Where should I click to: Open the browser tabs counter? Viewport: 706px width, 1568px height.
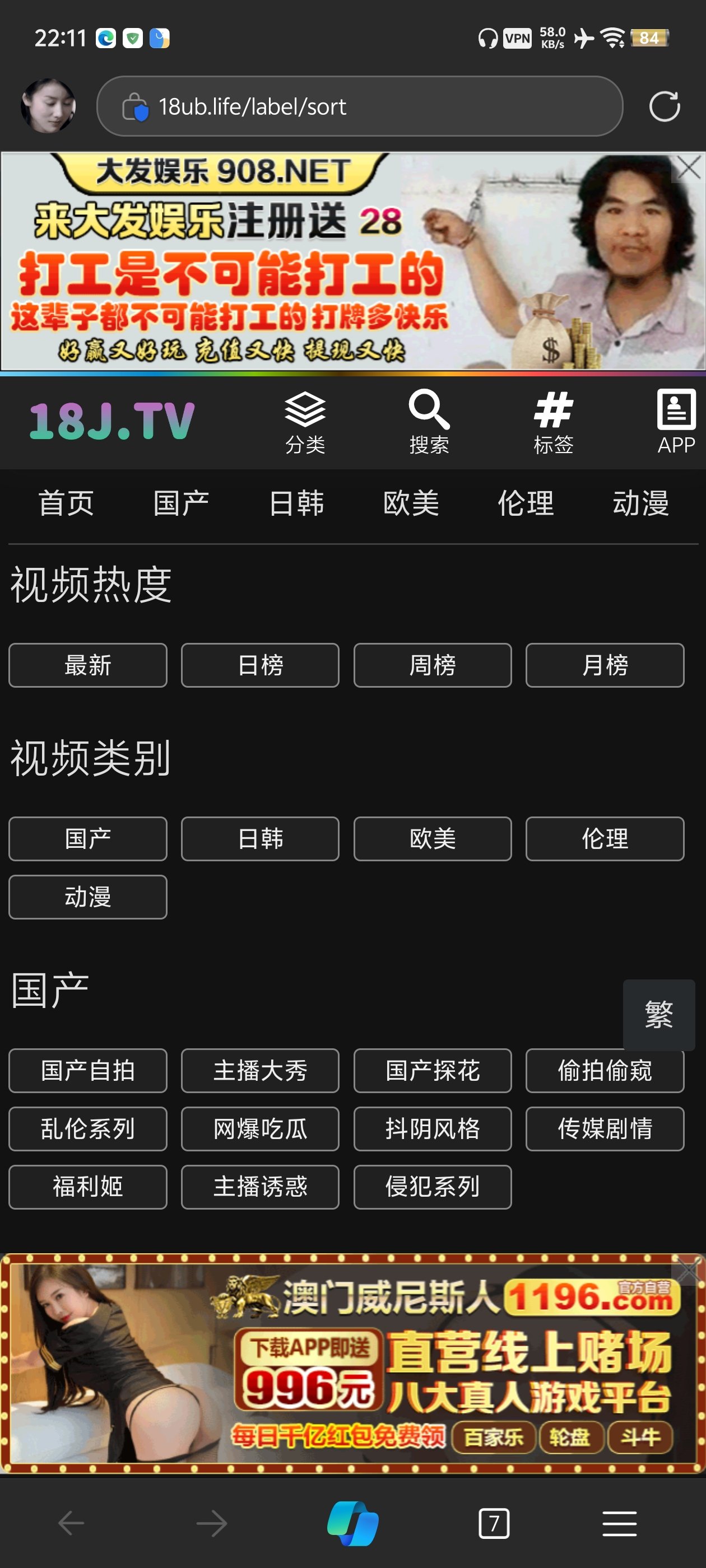pos(494,1524)
